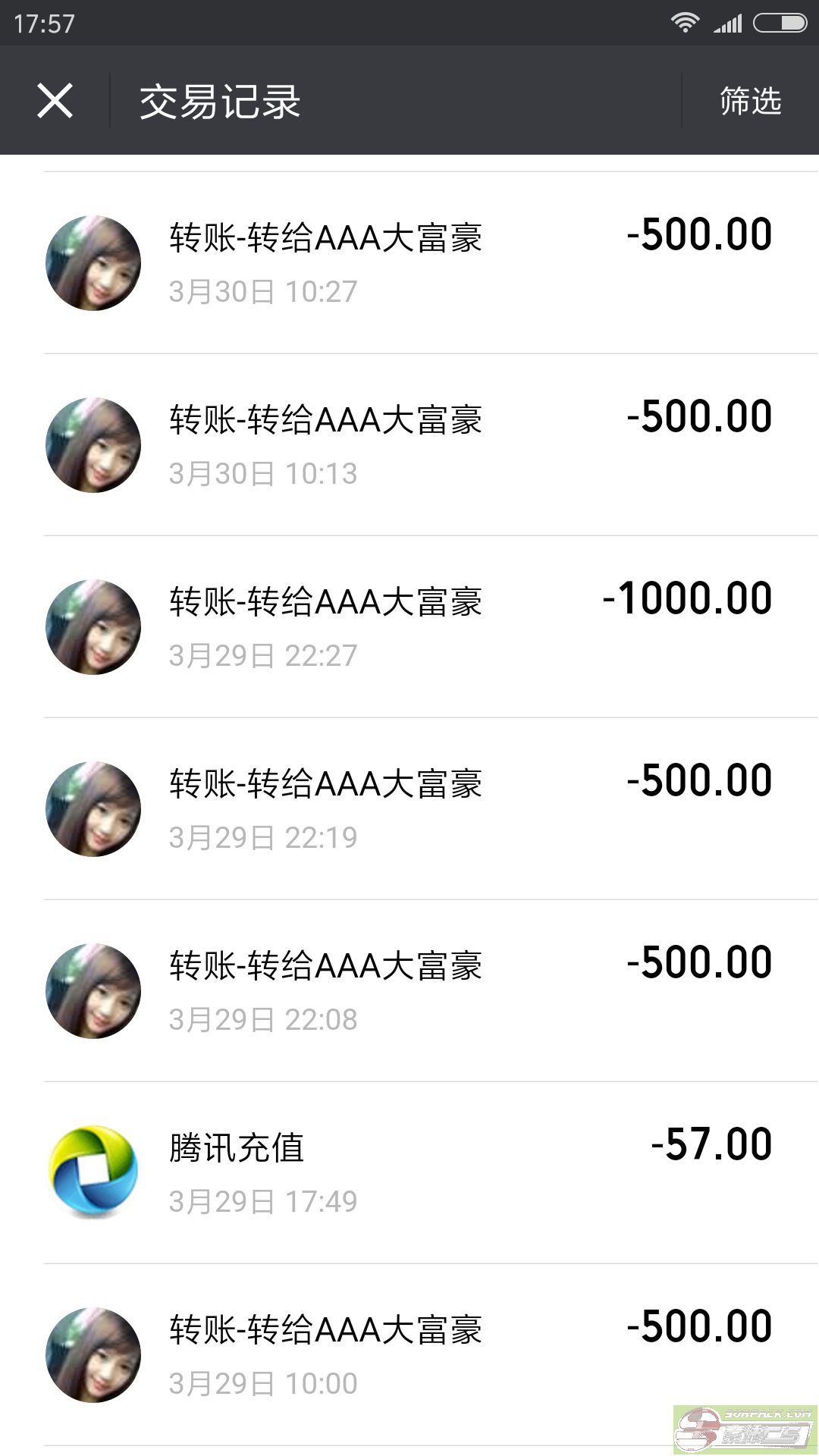View the transfer made 3月30日 10:13
The width and height of the screenshot is (819, 1456).
409,444
